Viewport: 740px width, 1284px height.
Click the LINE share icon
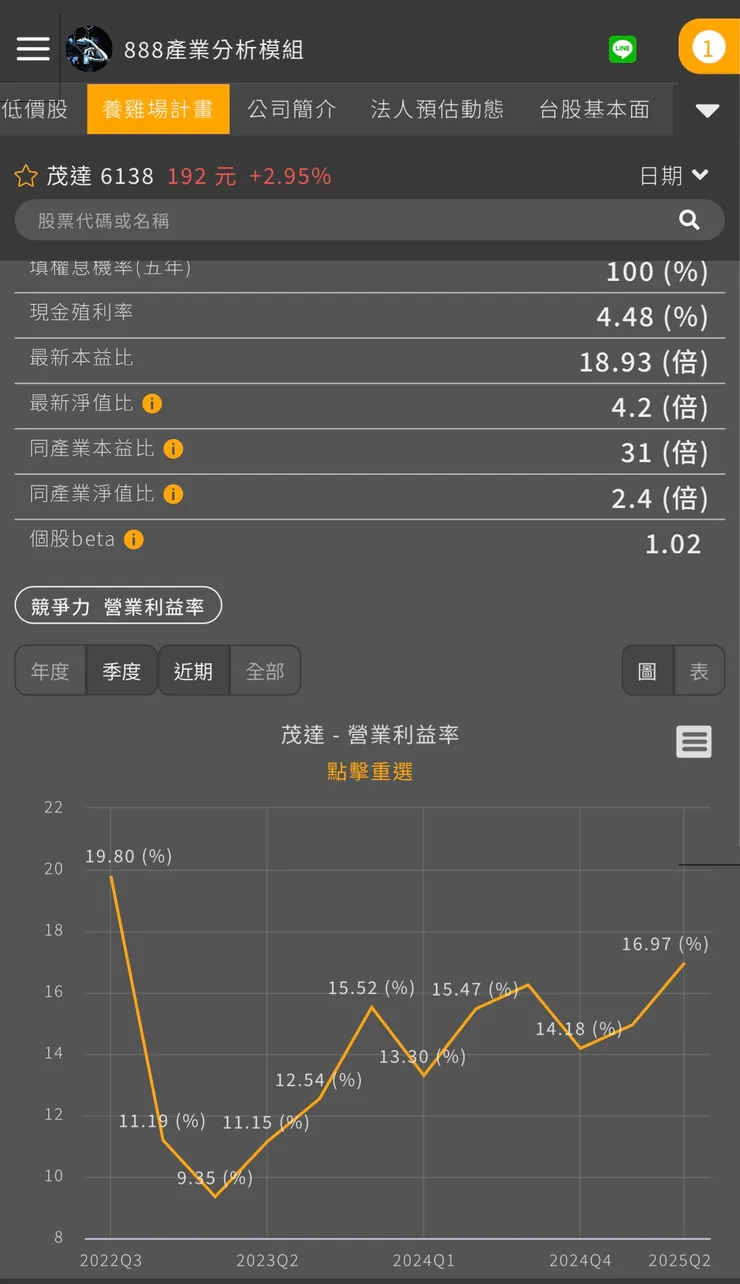(622, 47)
